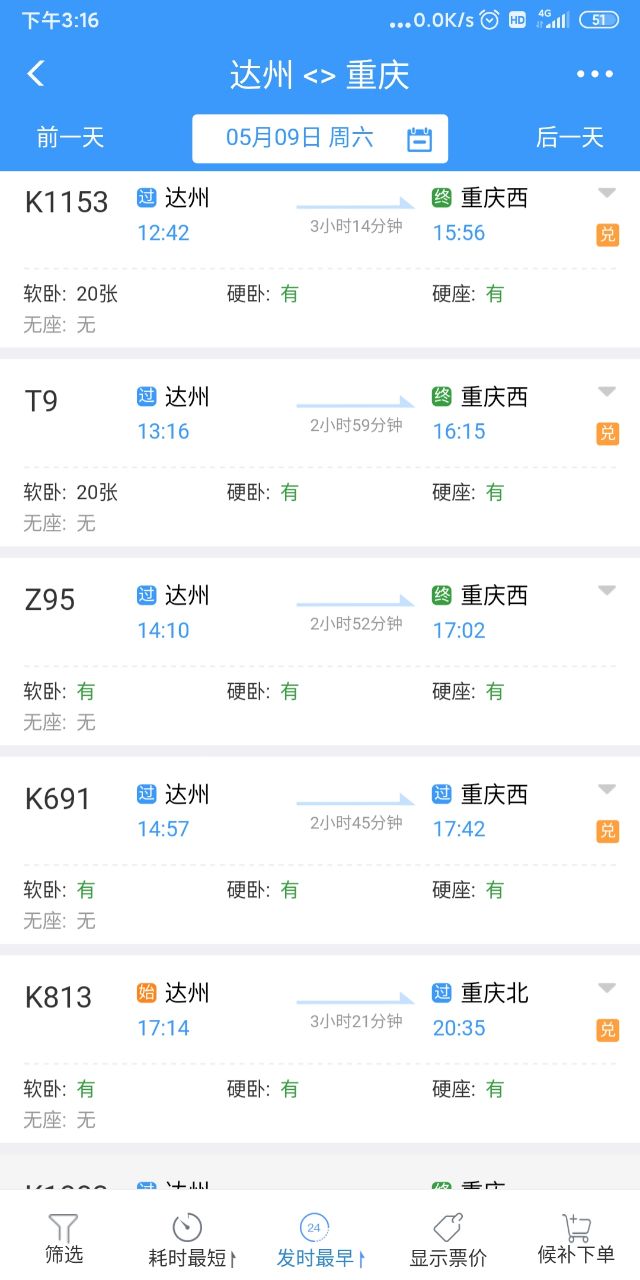Sort by earliest departure (发时最早)

click(318, 1238)
